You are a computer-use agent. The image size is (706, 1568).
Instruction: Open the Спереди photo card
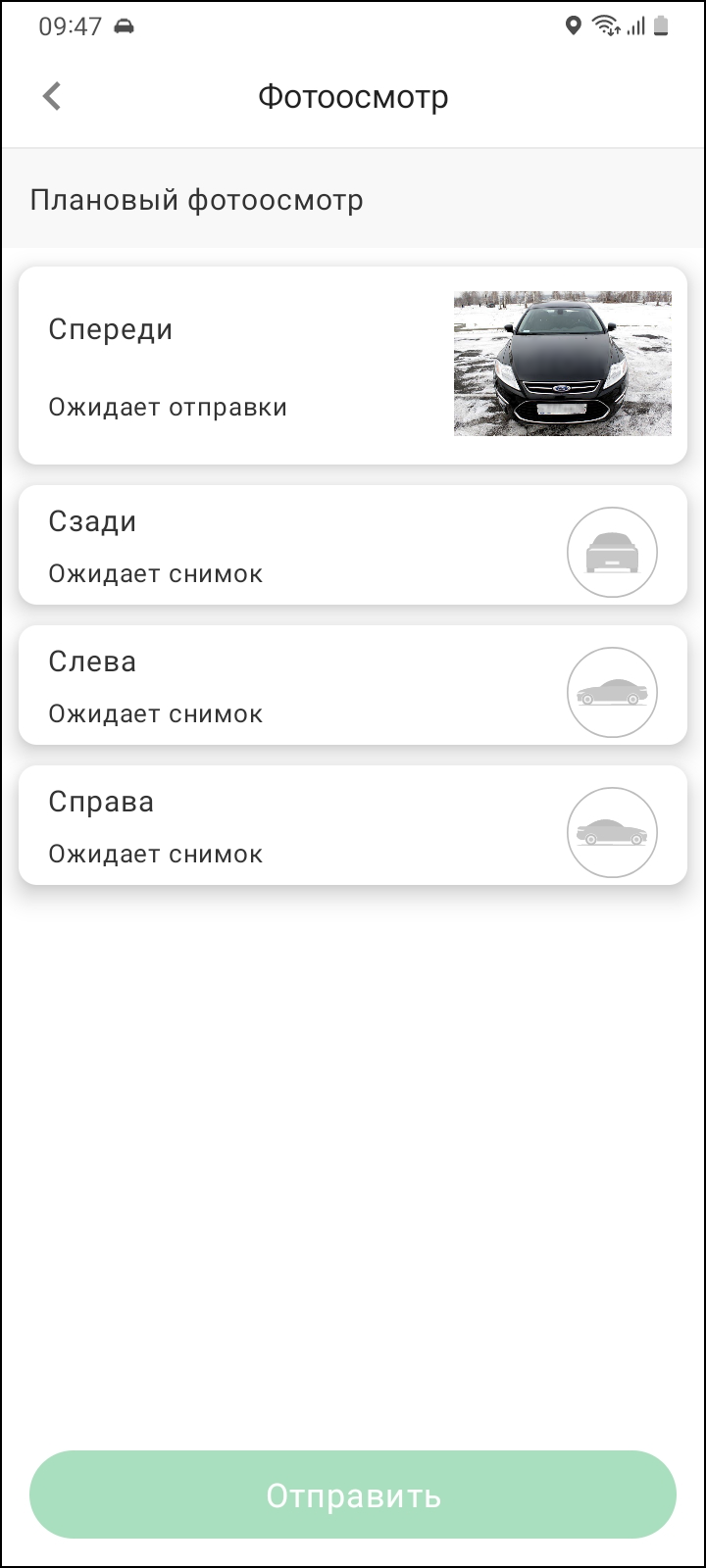coord(352,366)
